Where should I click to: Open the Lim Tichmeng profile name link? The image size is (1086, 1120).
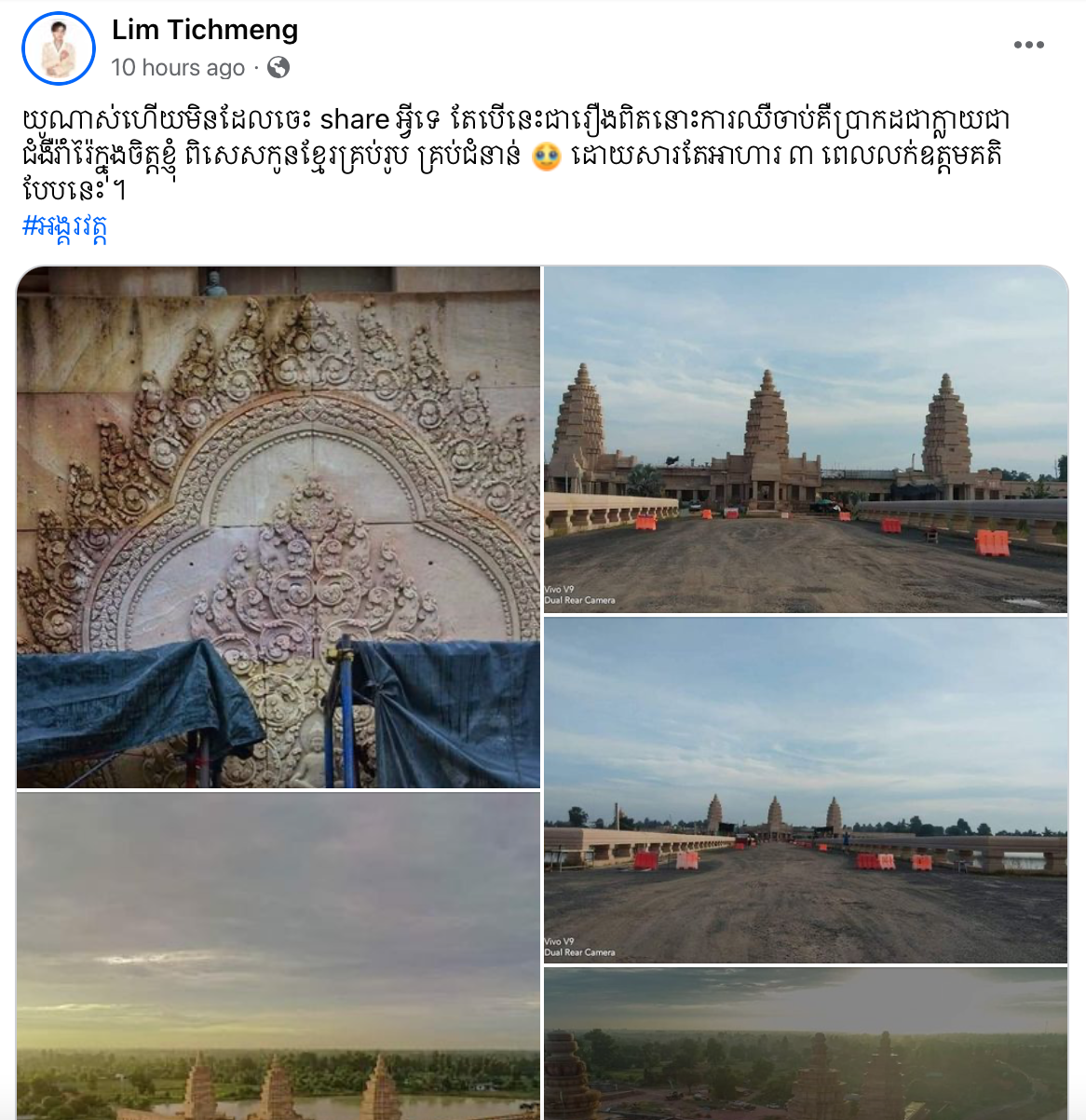[205, 30]
